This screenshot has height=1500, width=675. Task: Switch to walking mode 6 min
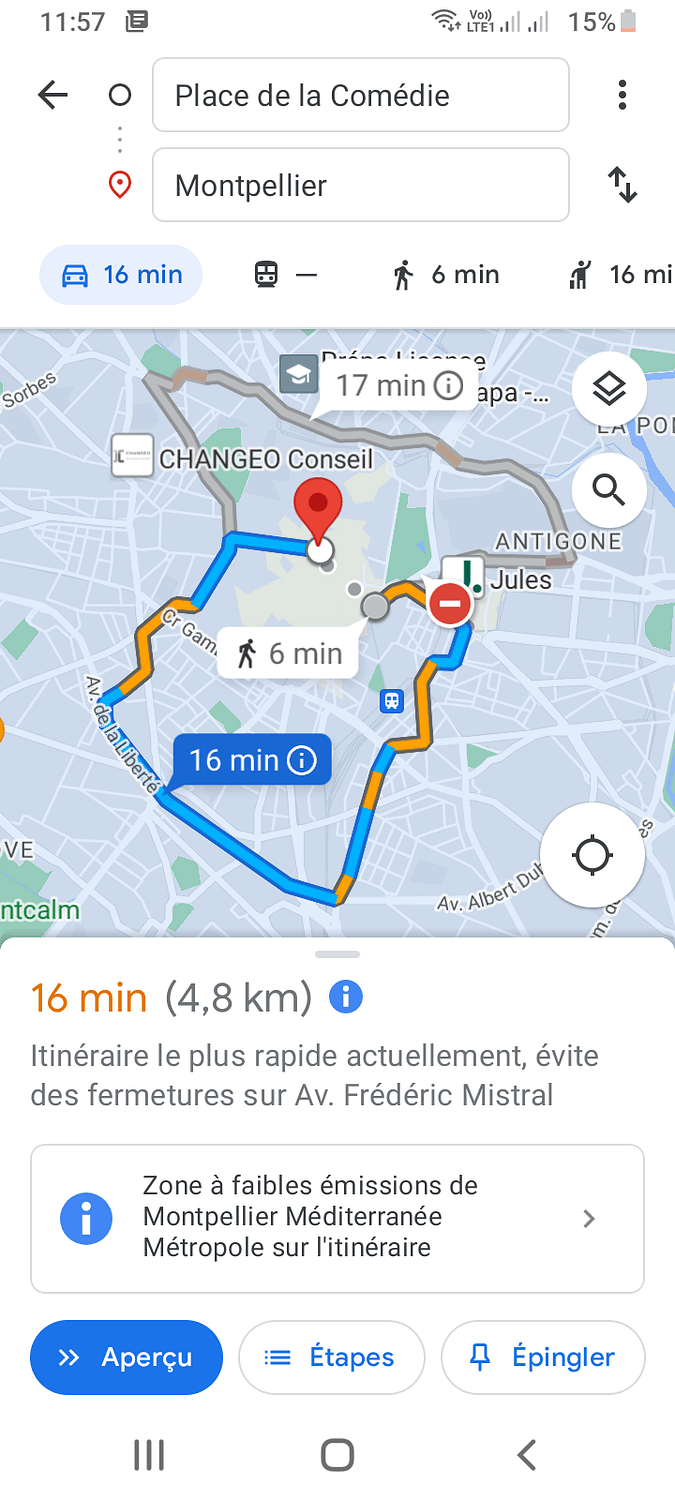[446, 275]
